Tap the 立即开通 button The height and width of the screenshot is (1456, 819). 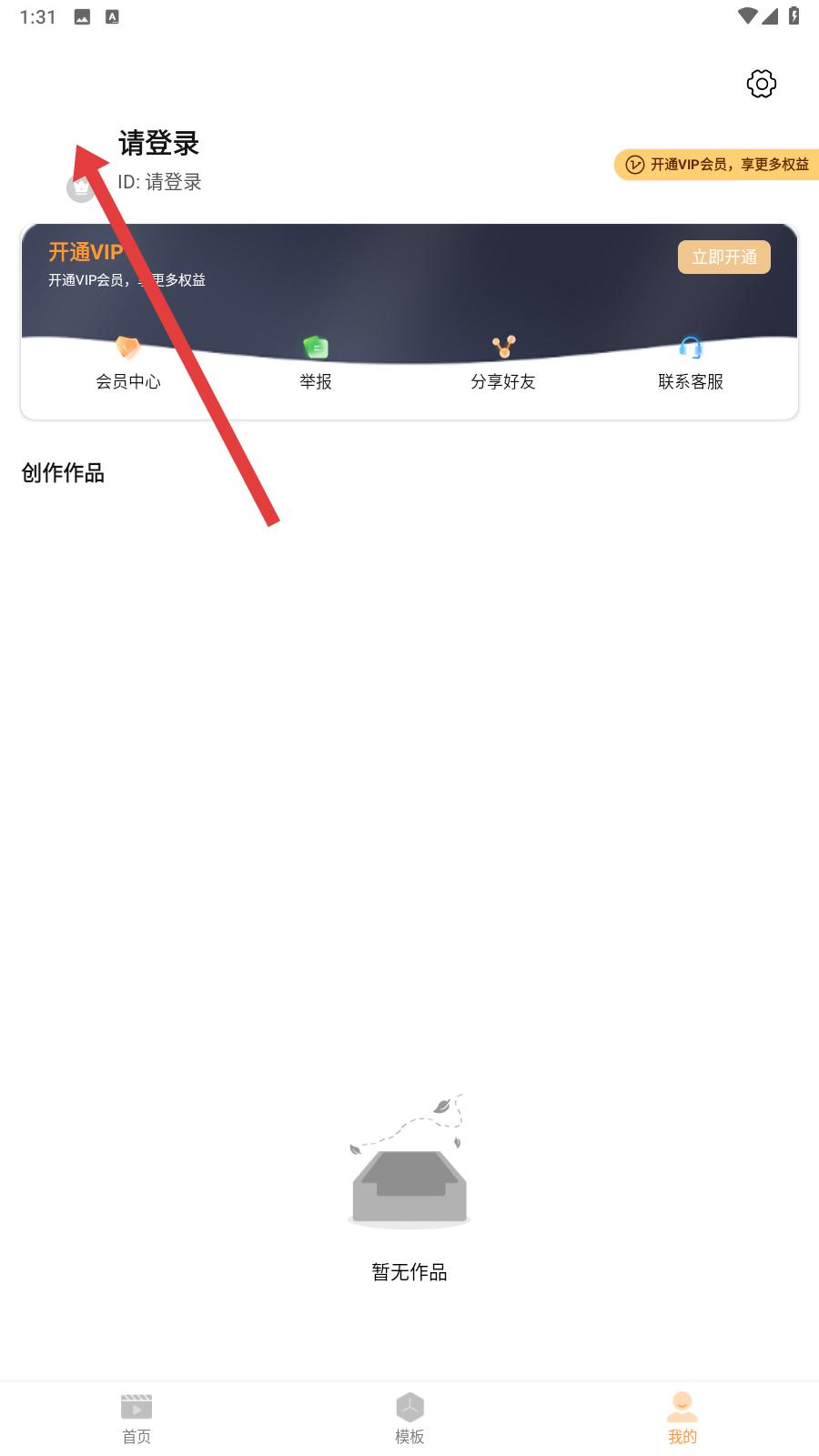point(723,258)
